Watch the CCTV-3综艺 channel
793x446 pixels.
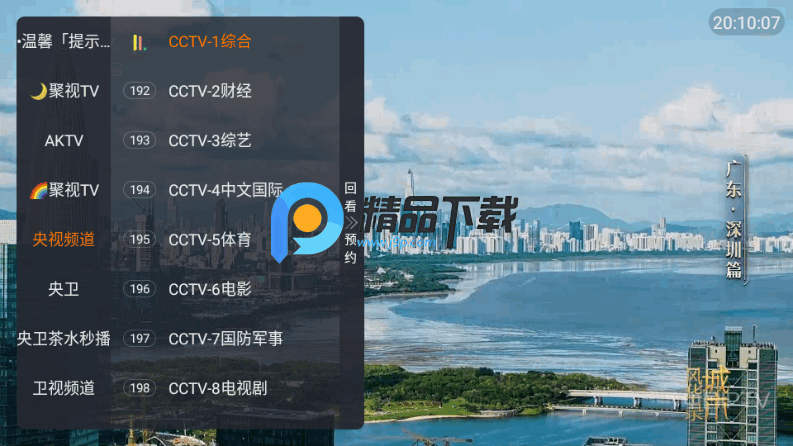[210, 141]
